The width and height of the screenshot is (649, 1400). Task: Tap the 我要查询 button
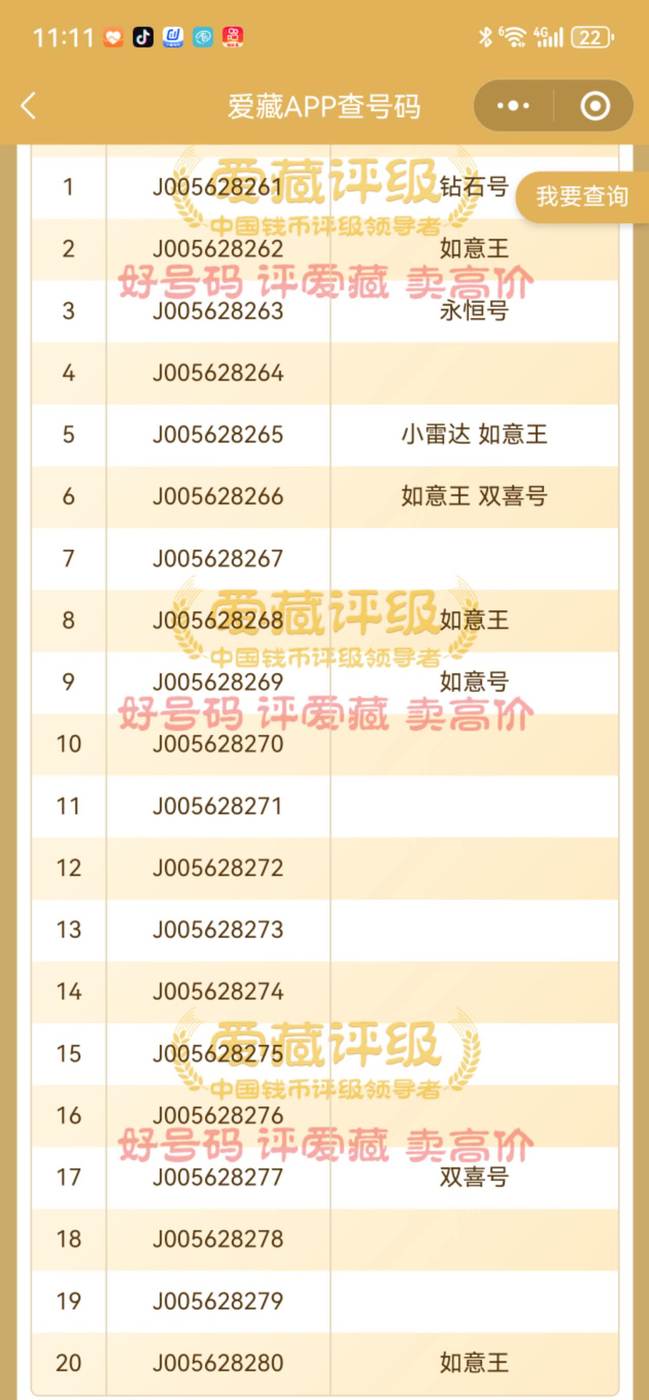click(x=582, y=196)
